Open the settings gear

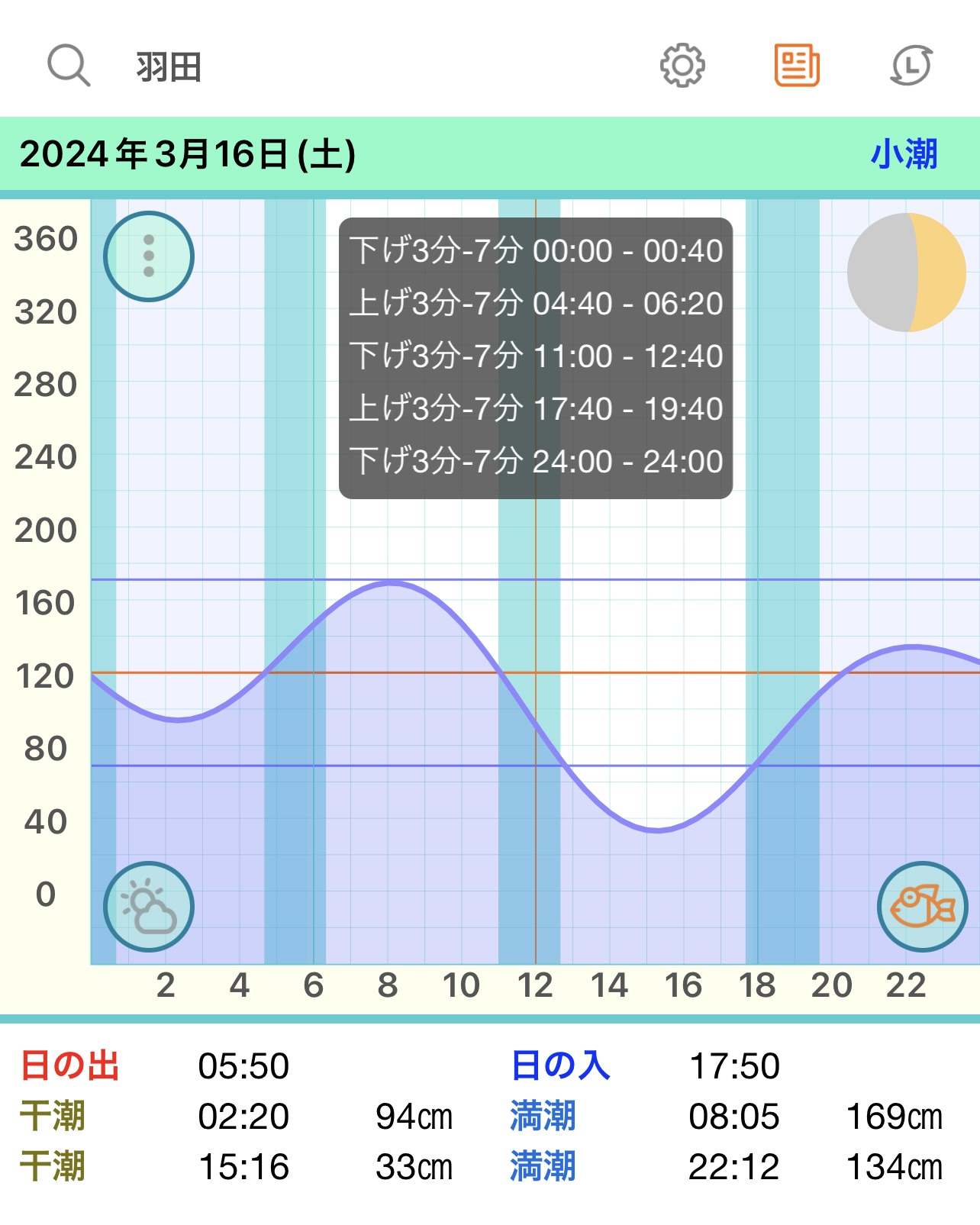pos(682,66)
